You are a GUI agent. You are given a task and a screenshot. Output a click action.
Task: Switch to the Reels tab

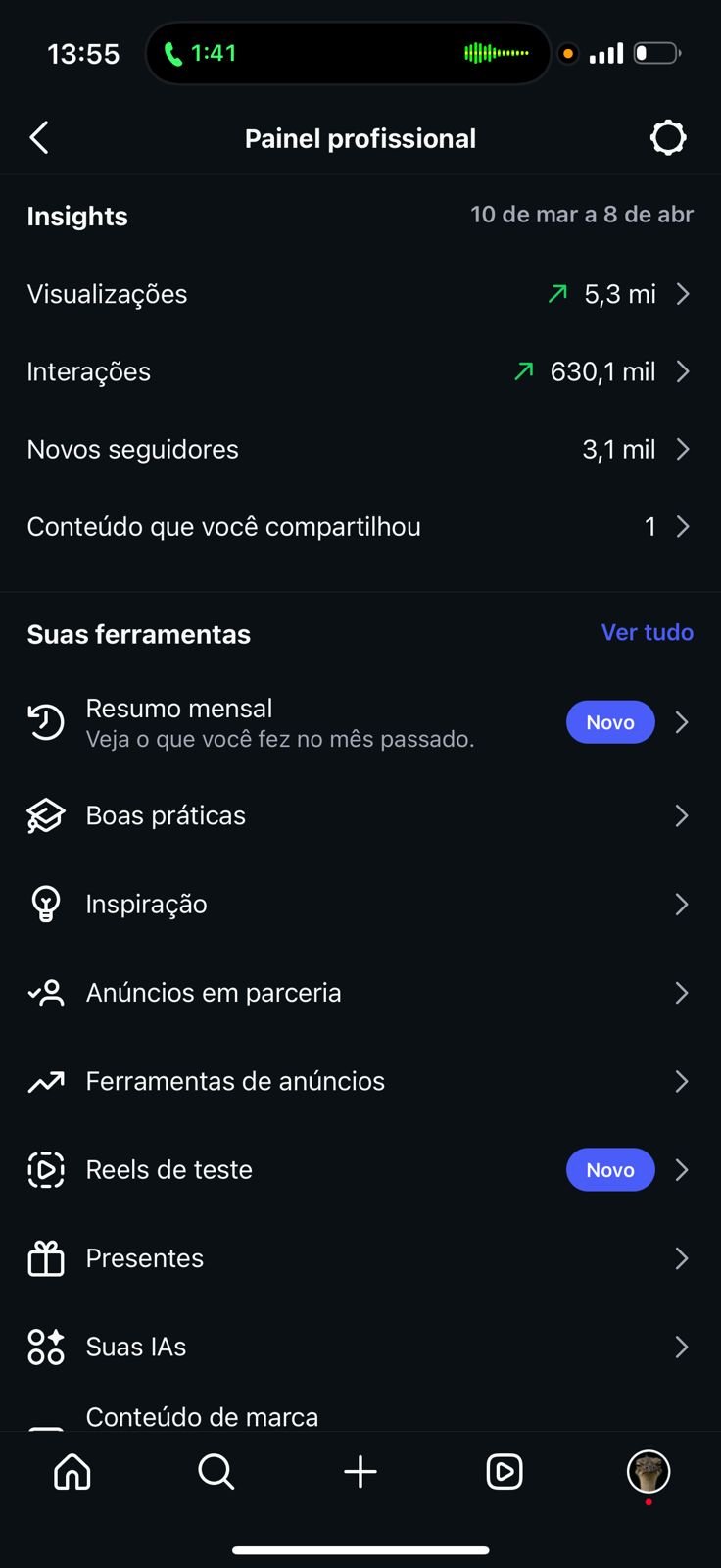click(x=504, y=1471)
